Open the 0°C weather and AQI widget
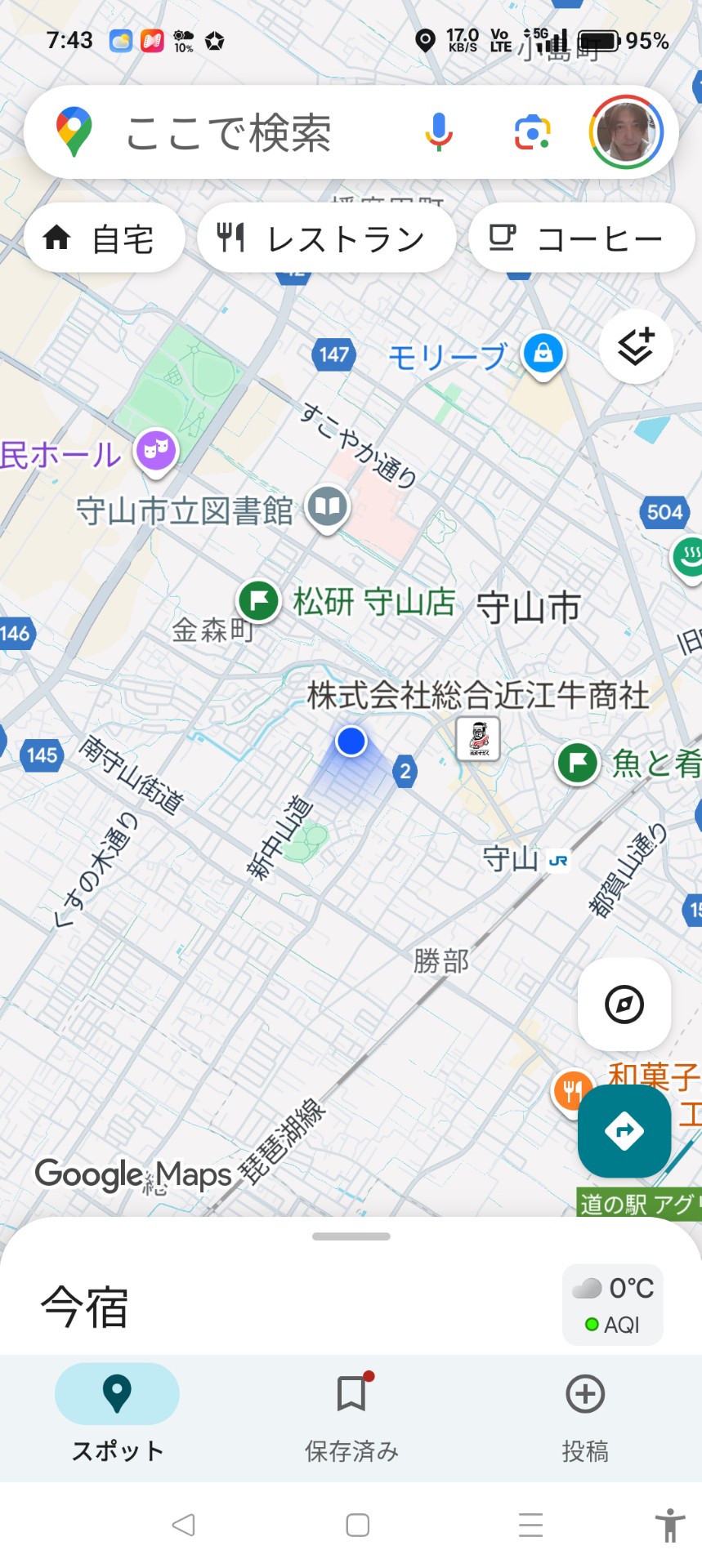This screenshot has width=702, height=1568. click(613, 1305)
